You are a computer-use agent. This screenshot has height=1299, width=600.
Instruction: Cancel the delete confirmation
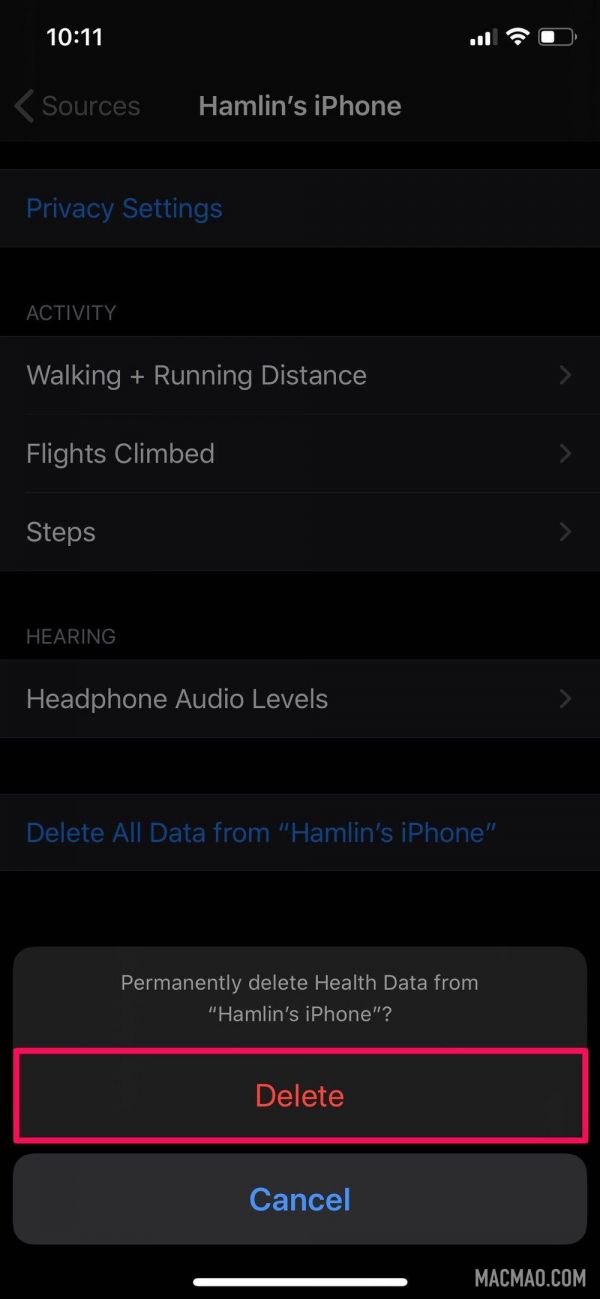(x=300, y=1199)
